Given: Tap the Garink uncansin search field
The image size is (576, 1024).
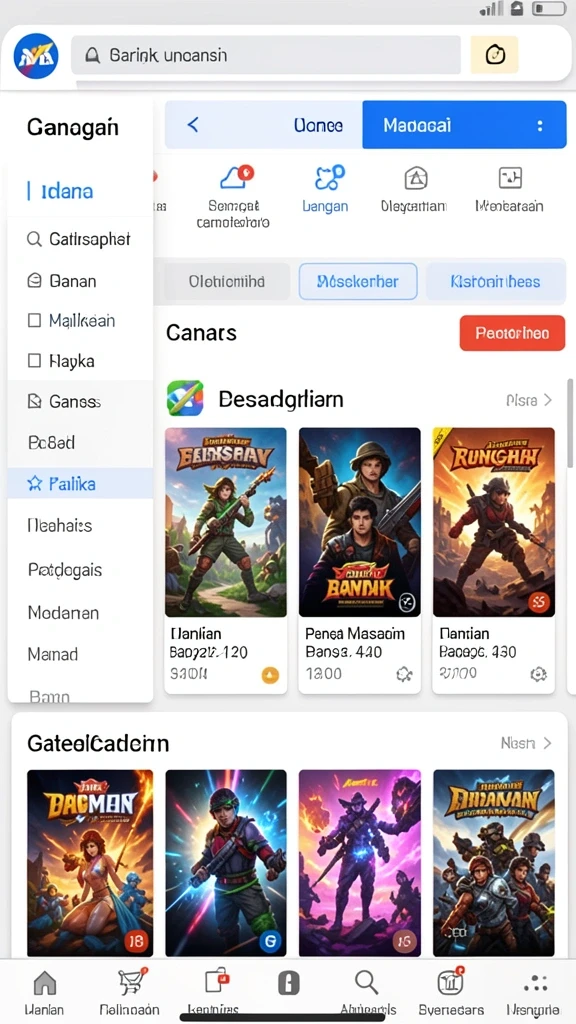Looking at the screenshot, I should pos(266,55).
